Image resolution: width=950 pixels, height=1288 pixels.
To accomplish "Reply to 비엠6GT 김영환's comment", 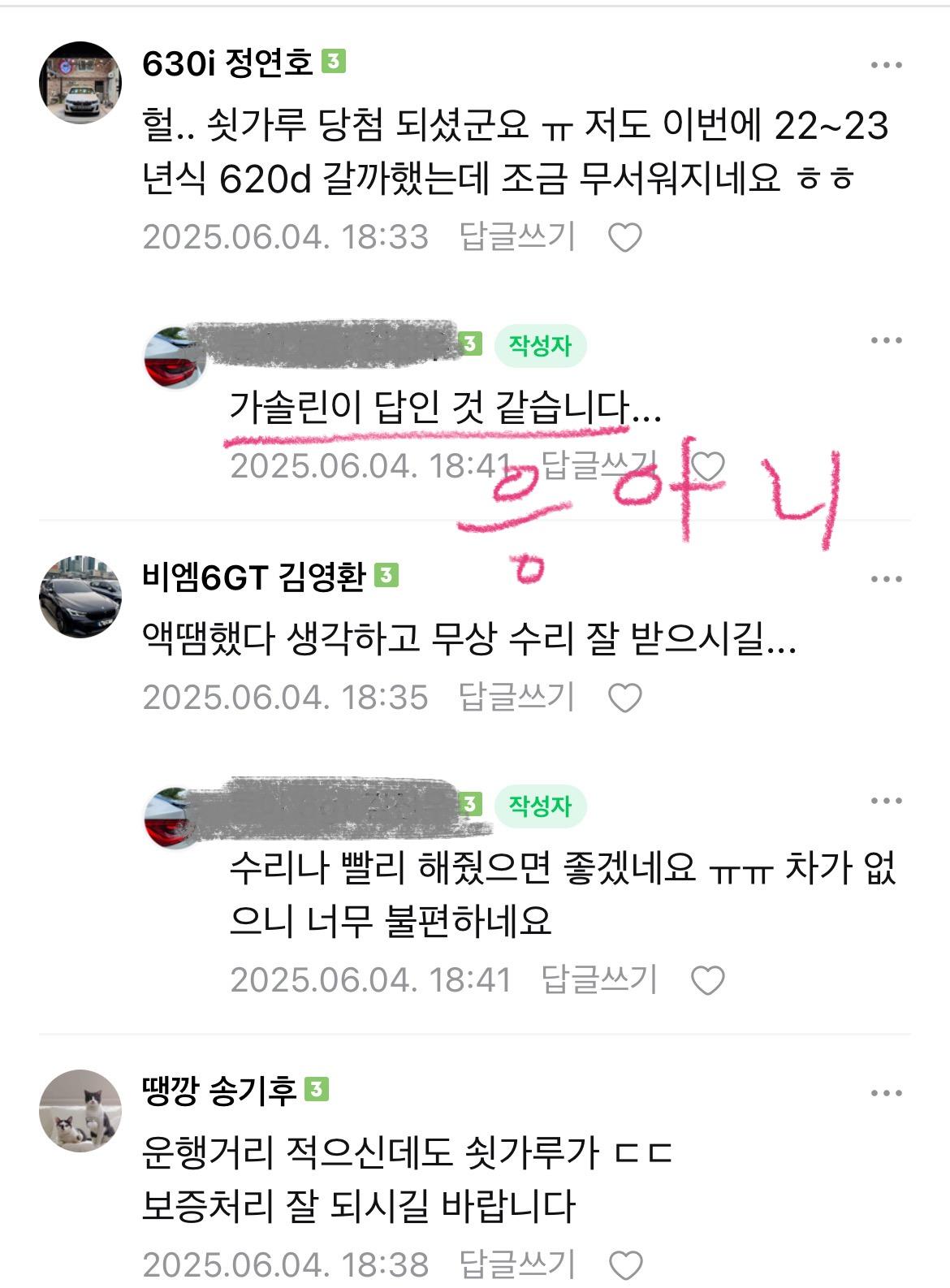I will [517, 698].
